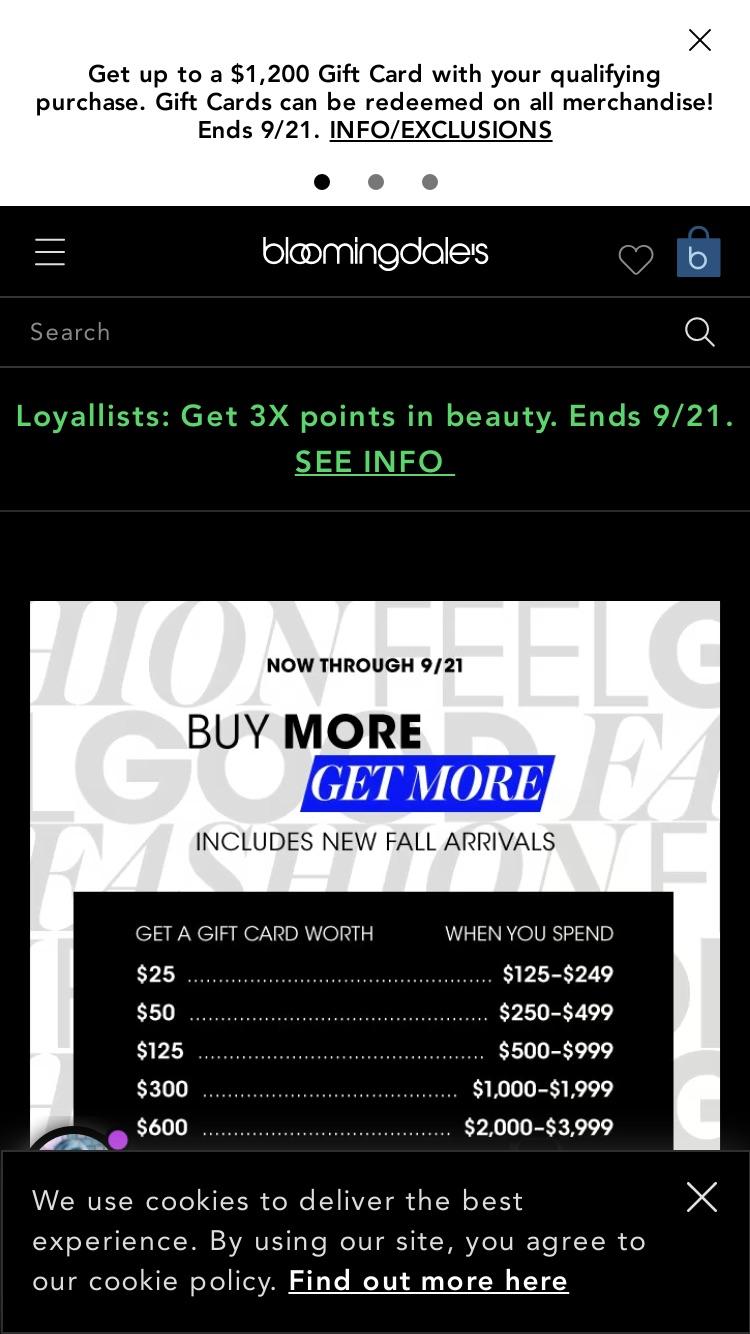Open the INFO/EXCLUSIONS link

click(441, 130)
